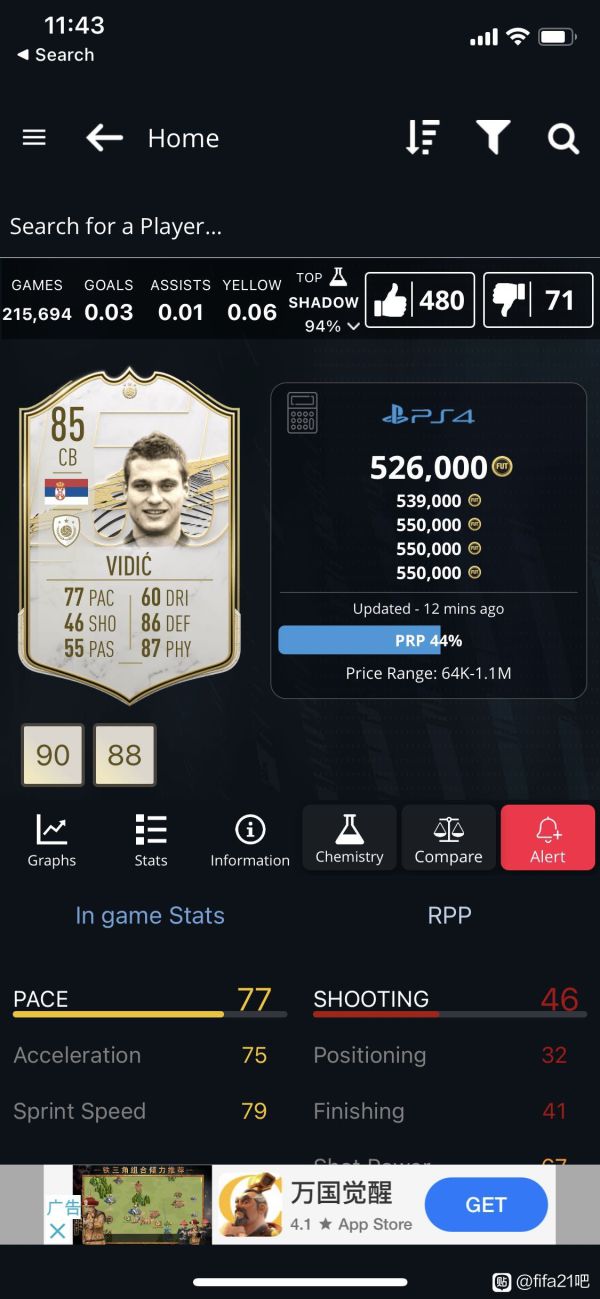This screenshot has width=600, height=1299.
Task: Open the Chemistry styles button
Action: (349, 838)
